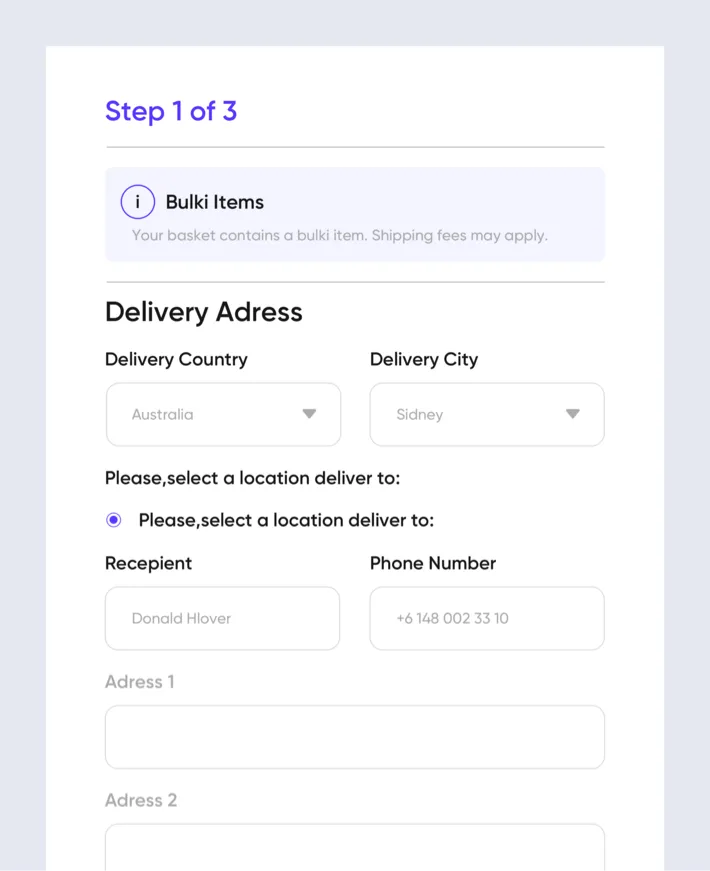Screen dimensions: 710x871
Task: Tap the Recepient name field
Action: (222, 618)
